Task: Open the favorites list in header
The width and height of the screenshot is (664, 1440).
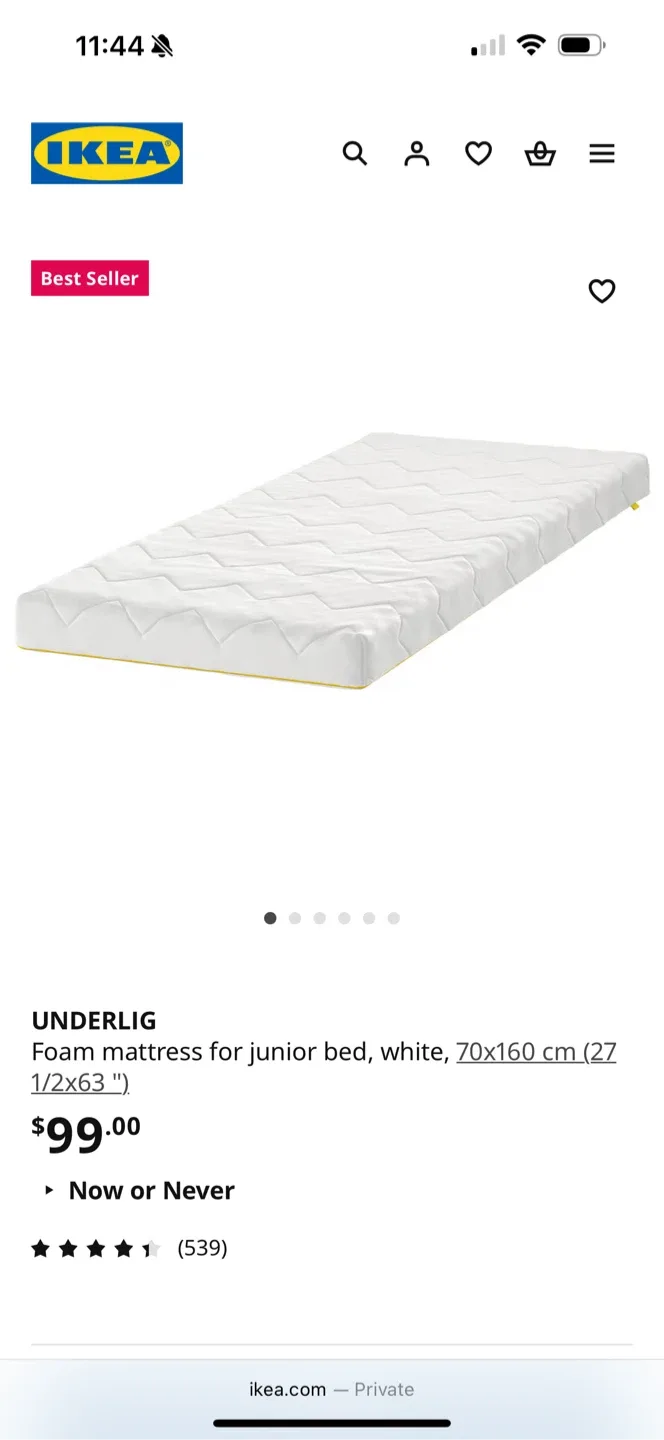Action: [x=478, y=153]
